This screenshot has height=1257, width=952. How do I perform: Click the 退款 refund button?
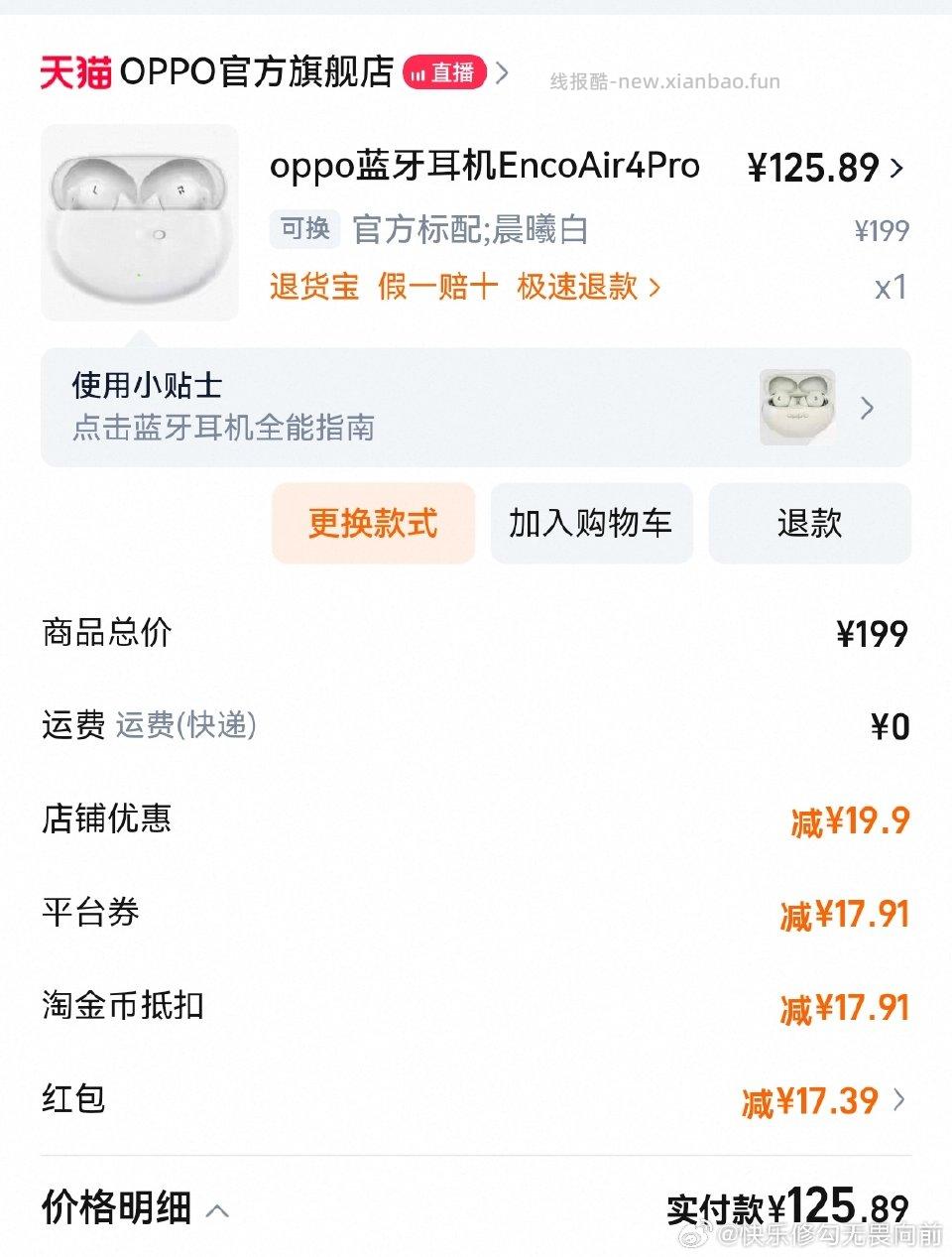810,523
